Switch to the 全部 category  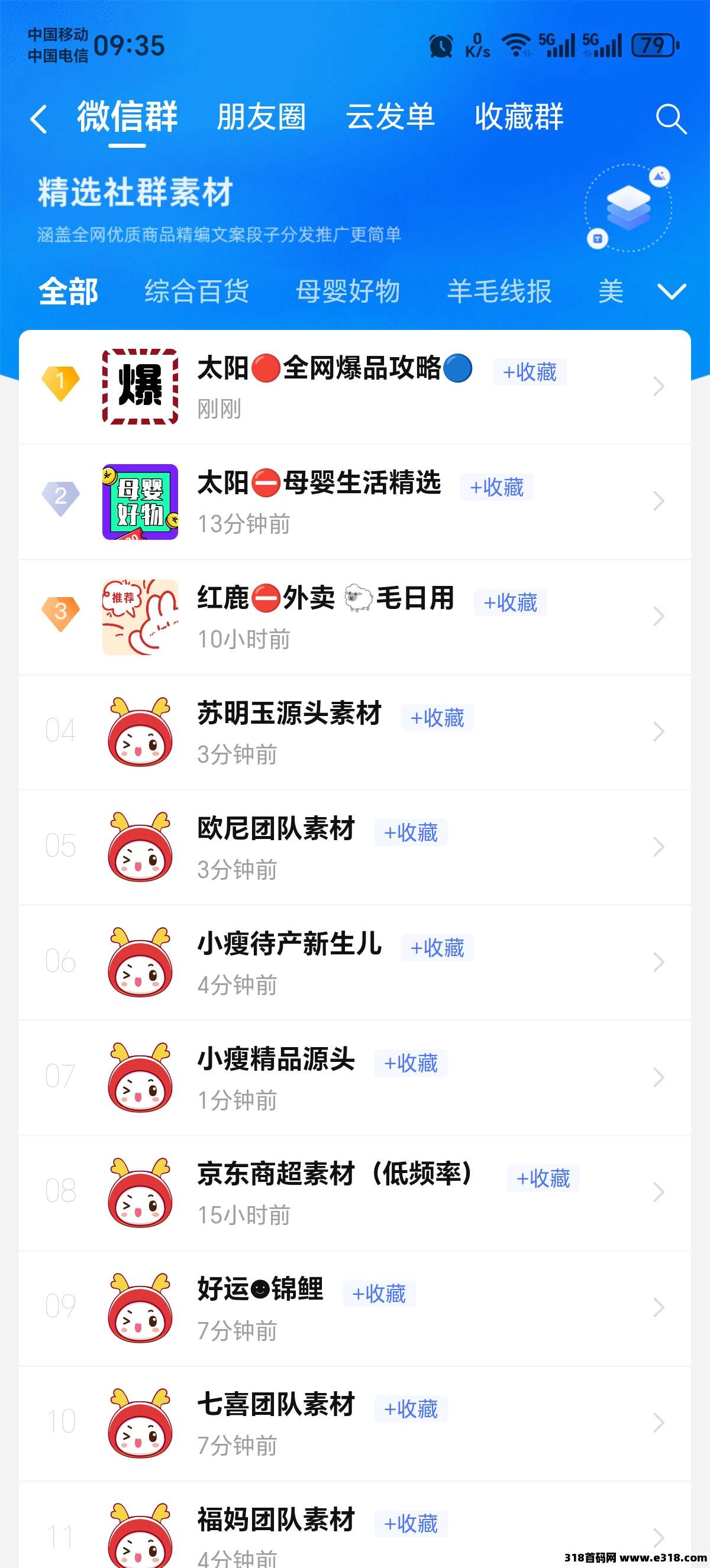(x=68, y=291)
